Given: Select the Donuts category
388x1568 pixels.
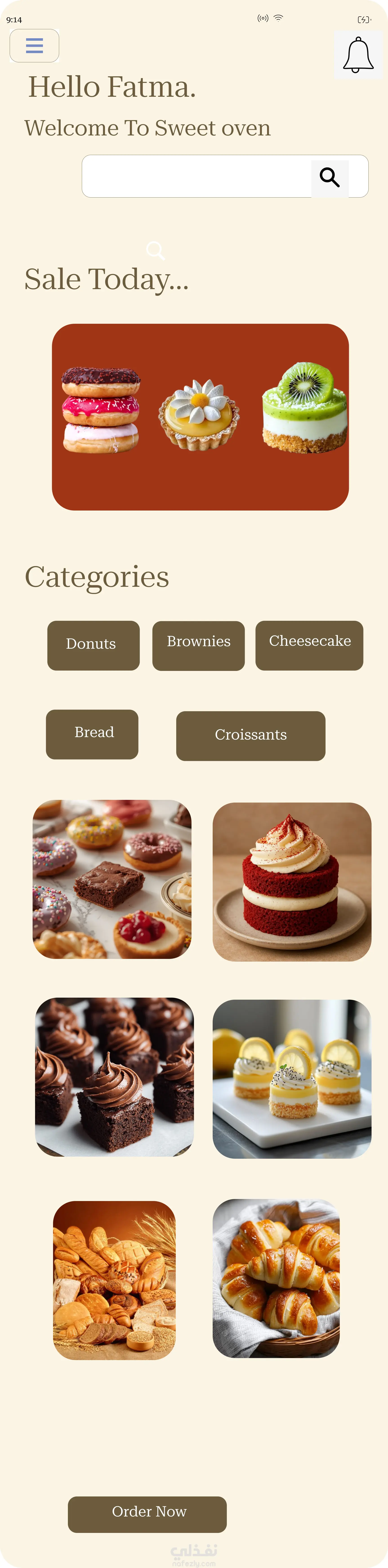Looking at the screenshot, I should click(x=93, y=645).
